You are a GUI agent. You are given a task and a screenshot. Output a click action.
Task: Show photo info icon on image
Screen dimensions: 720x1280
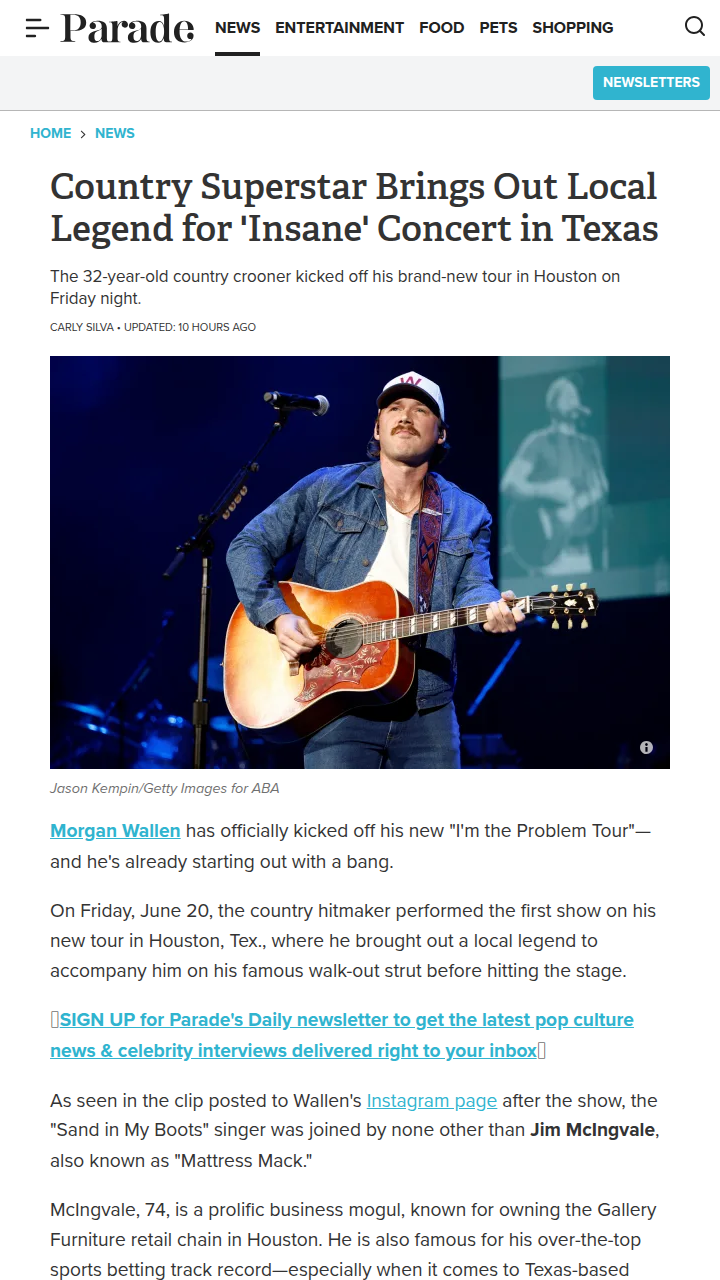[x=646, y=747]
